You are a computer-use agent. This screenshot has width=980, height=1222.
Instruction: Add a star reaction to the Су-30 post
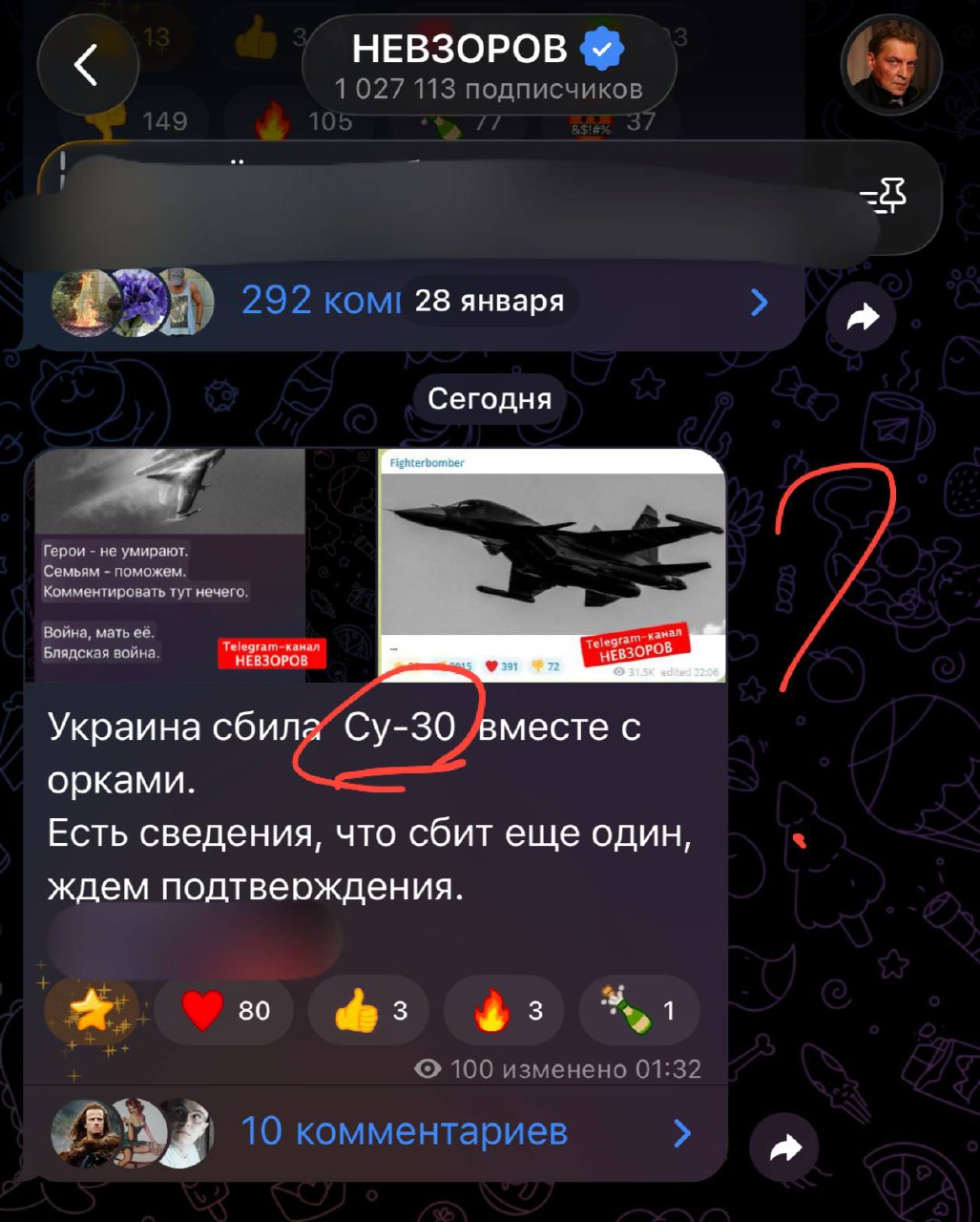(x=93, y=1011)
